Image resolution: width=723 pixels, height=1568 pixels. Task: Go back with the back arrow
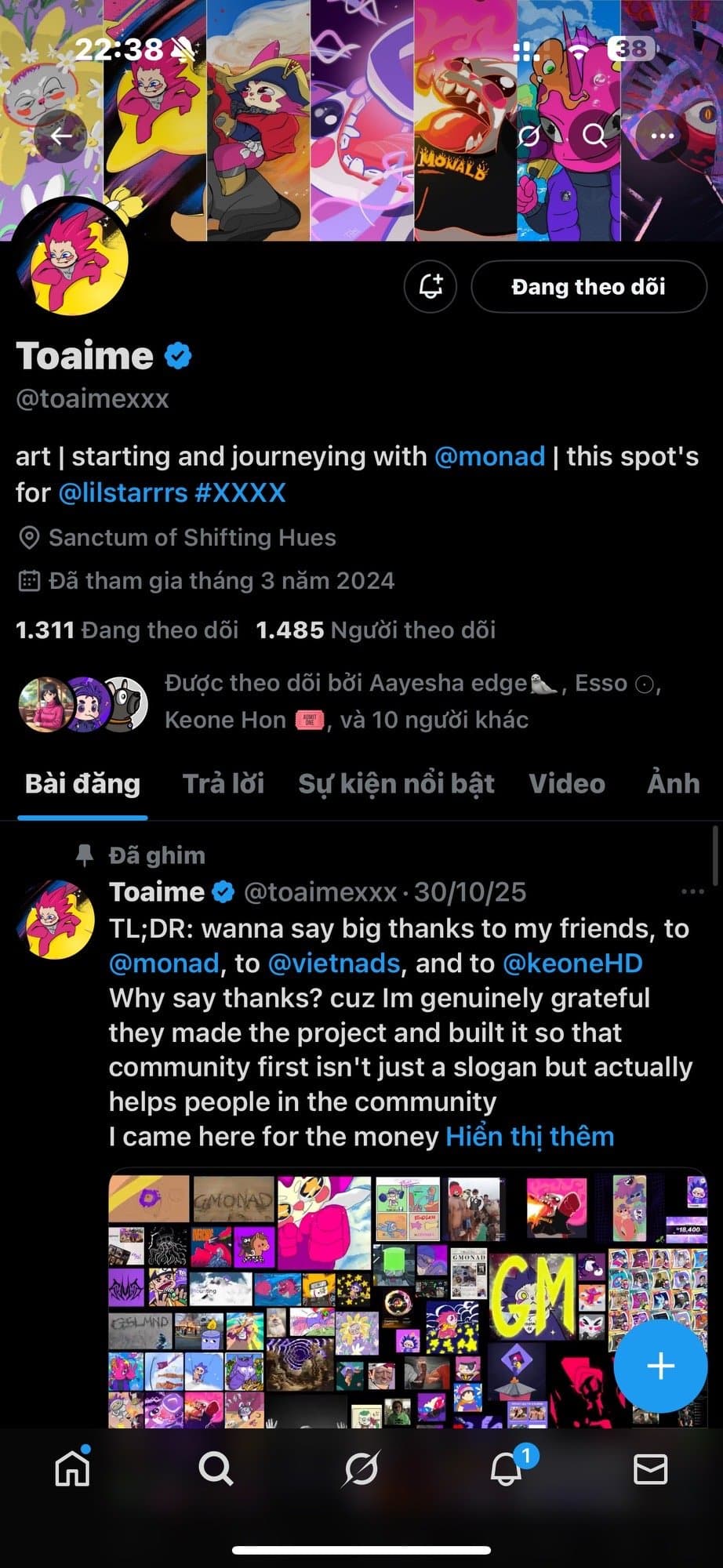(x=62, y=135)
